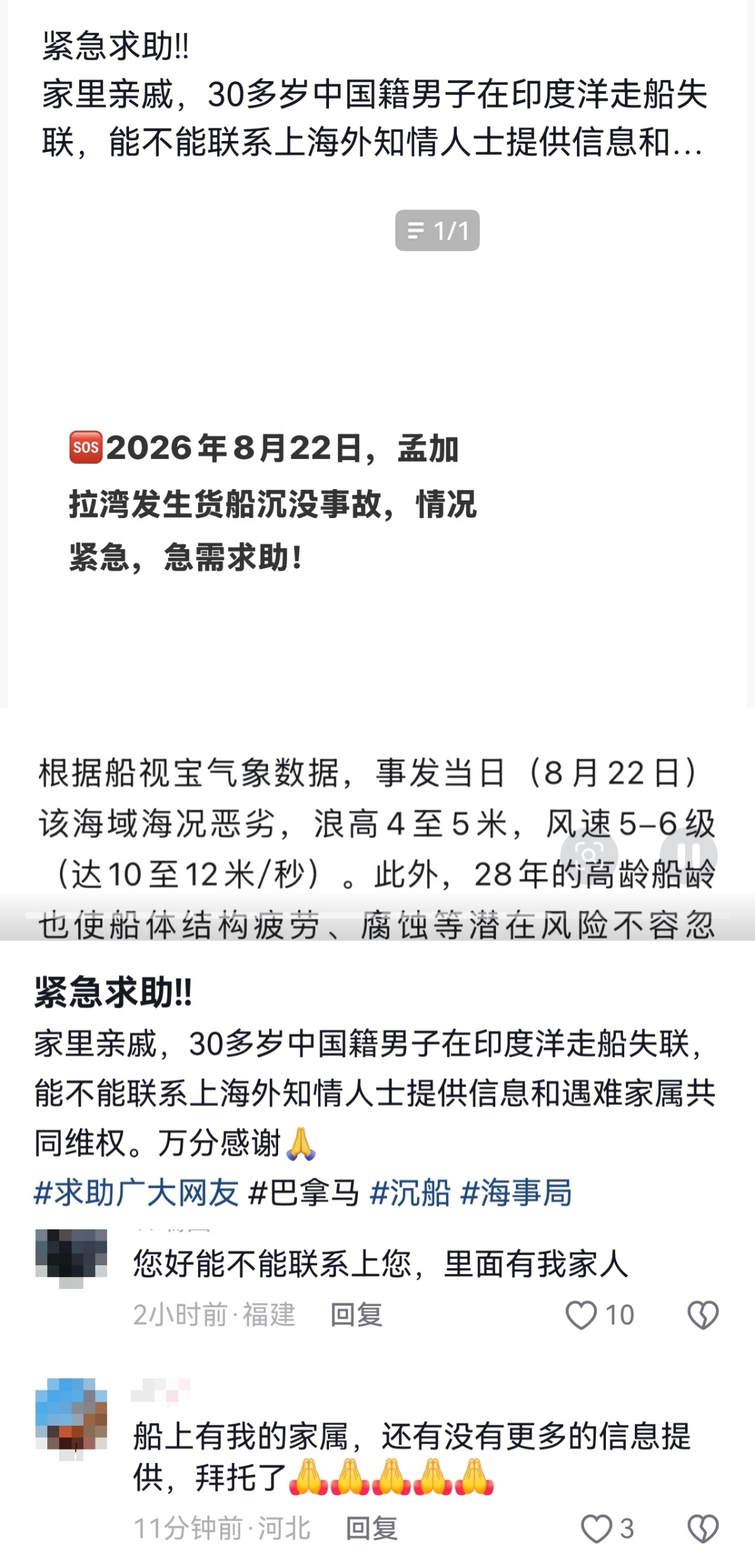Like the comment "船上有我的家属"
755x1568 pixels.
607,1528
